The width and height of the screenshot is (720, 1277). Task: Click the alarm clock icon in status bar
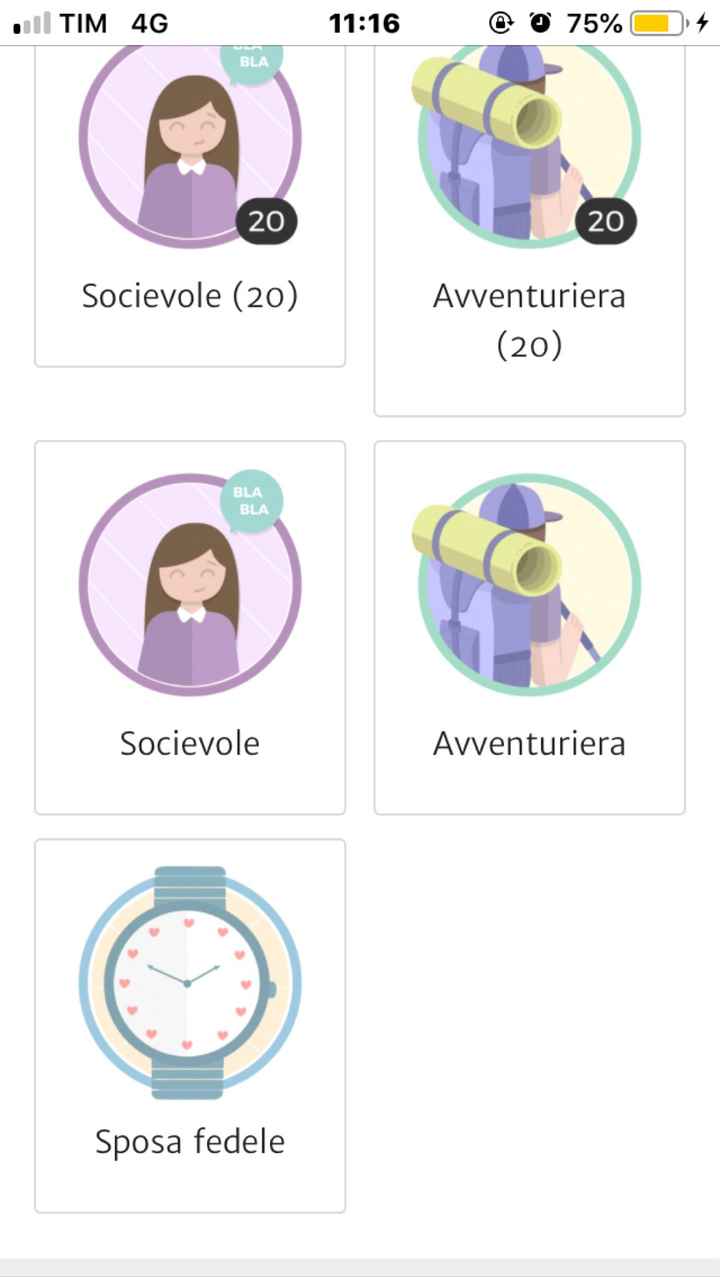tap(541, 22)
